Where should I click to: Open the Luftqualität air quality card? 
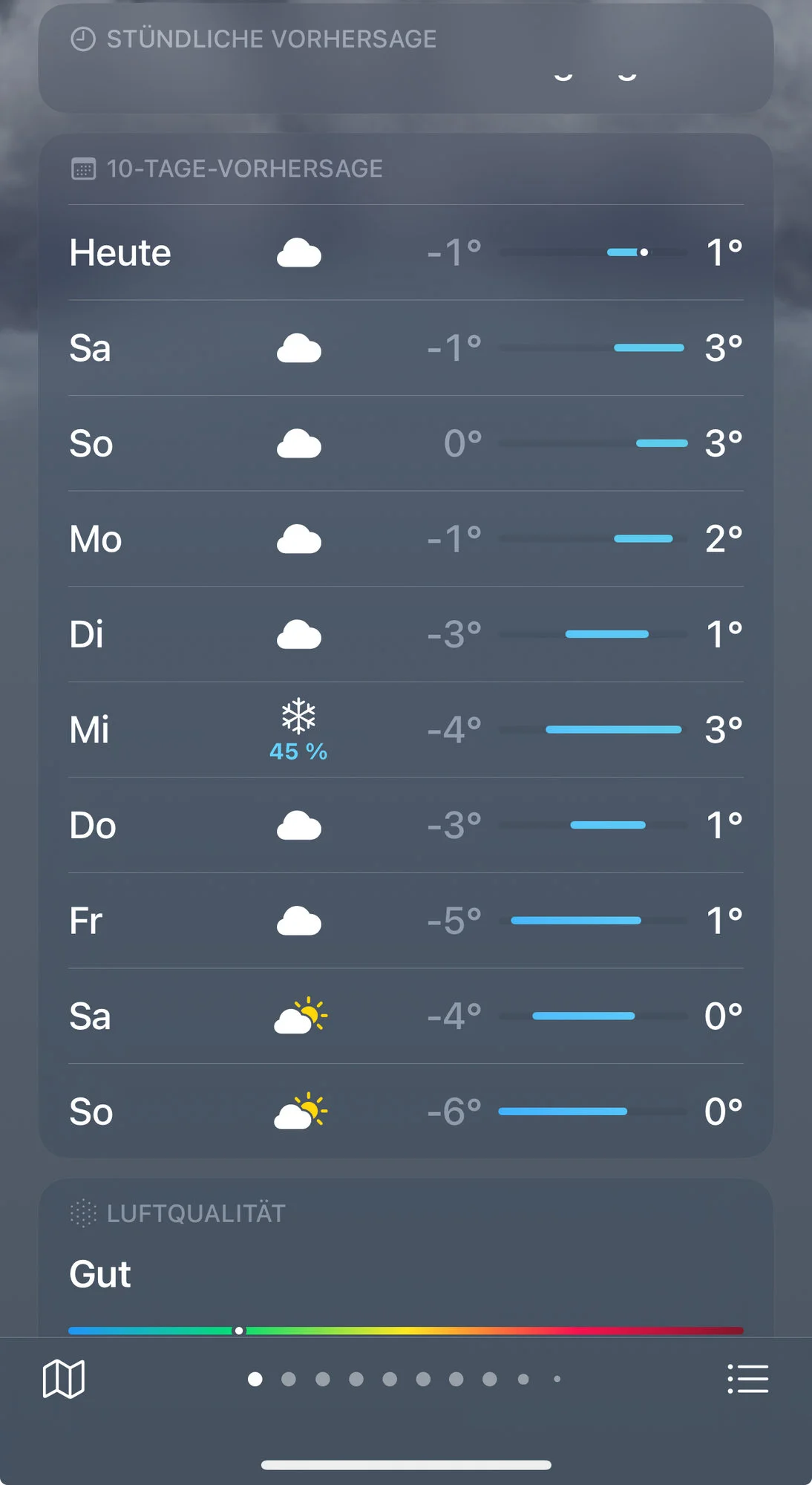coord(406,1258)
